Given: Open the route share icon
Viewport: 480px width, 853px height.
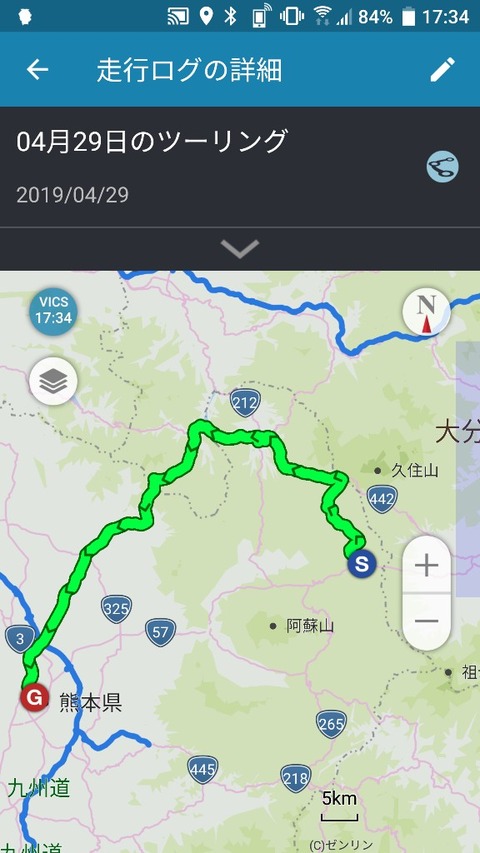Looking at the screenshot, I should click(442, 166).
